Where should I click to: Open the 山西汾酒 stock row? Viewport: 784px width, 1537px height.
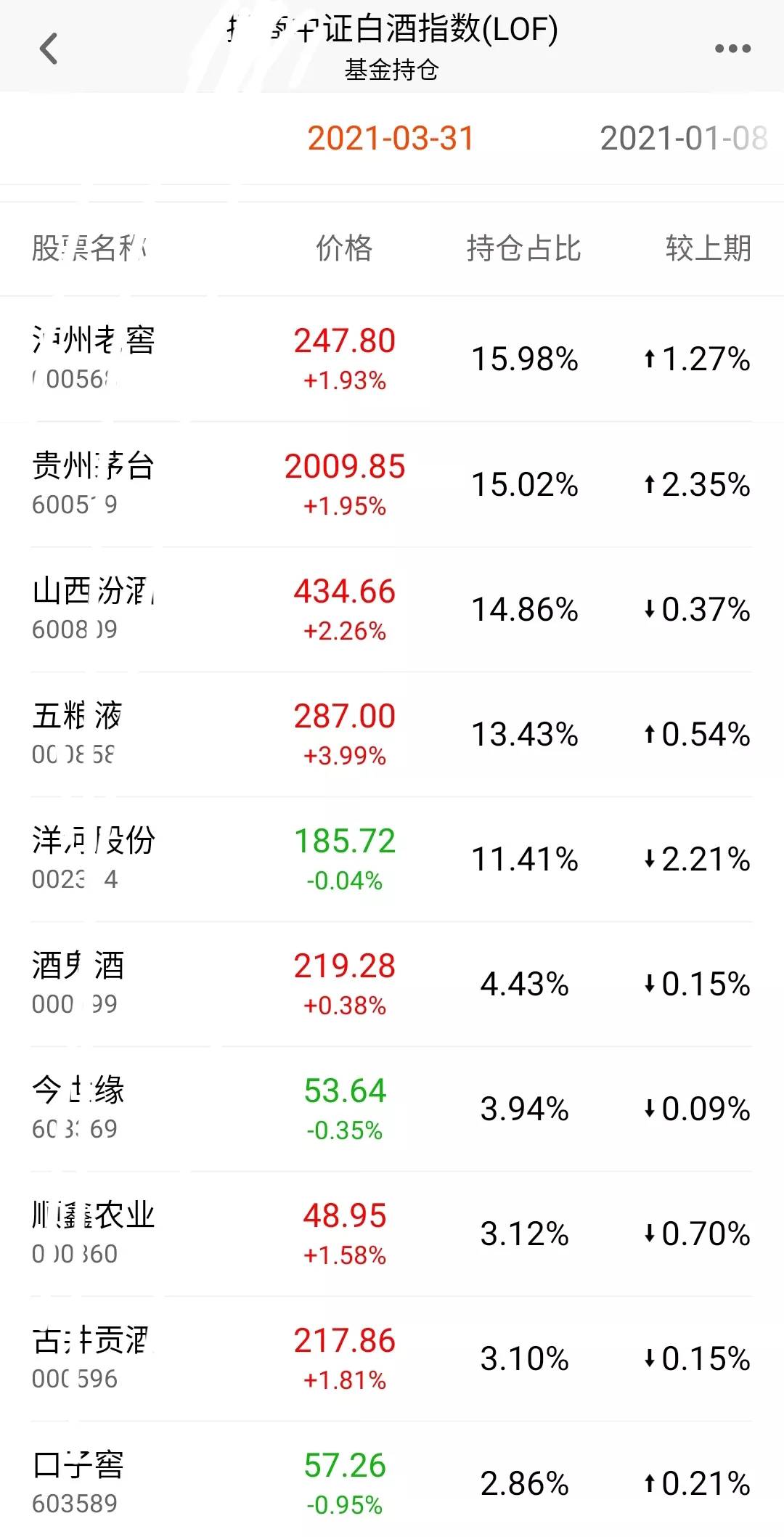pos(392,609)
